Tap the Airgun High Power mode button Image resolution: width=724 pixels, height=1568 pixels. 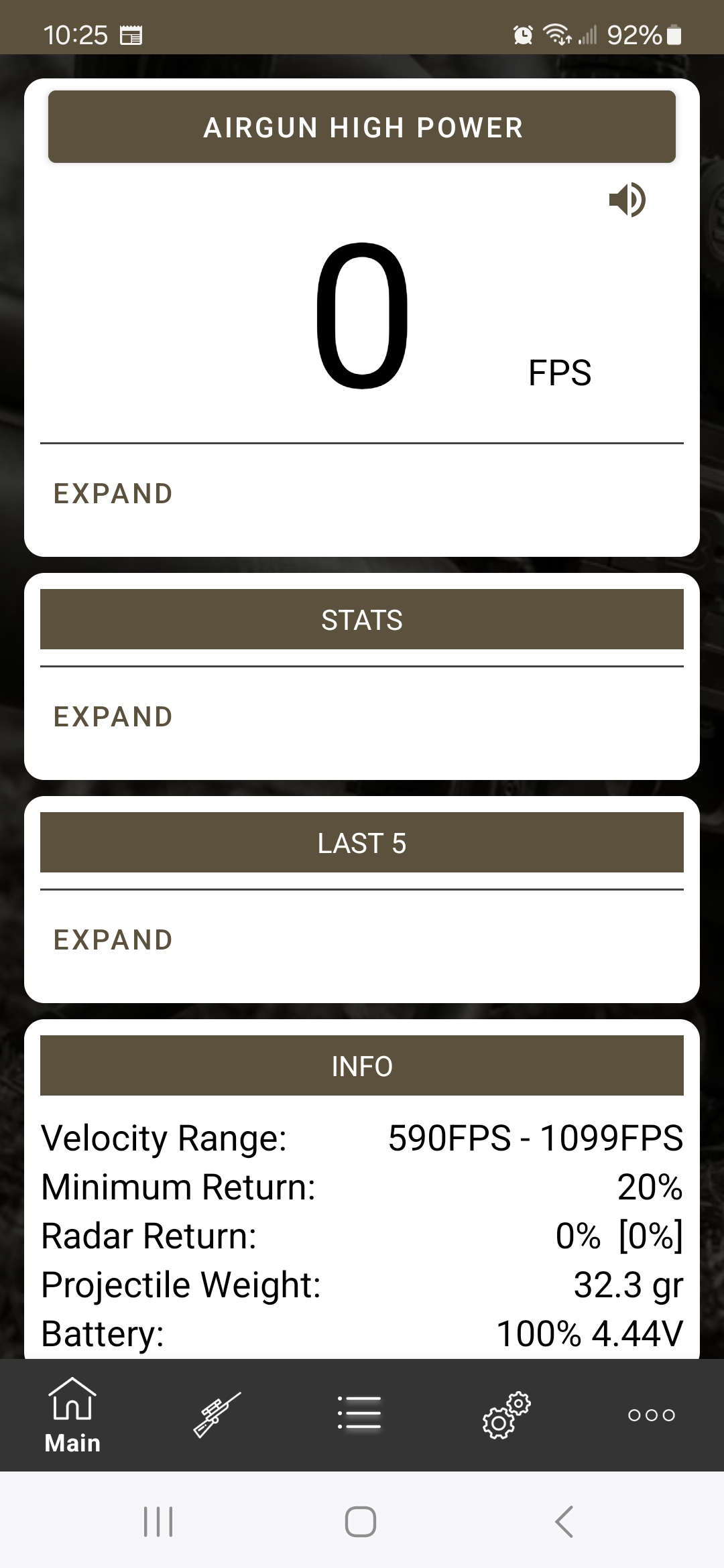tap(362, 127)
